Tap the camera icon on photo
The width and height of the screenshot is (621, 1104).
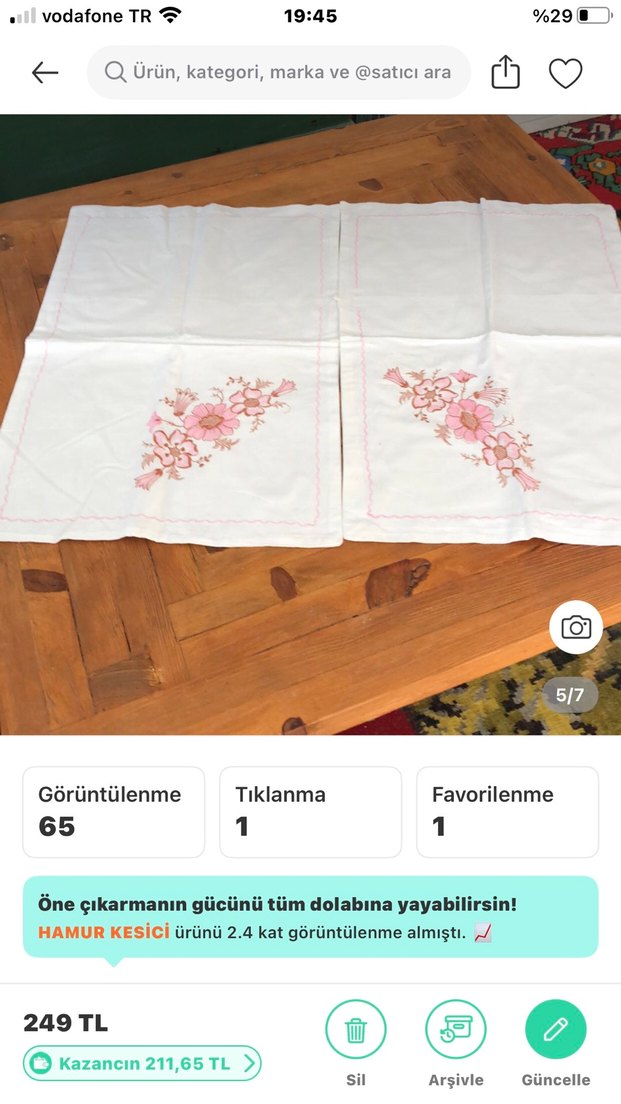[576, 627]
